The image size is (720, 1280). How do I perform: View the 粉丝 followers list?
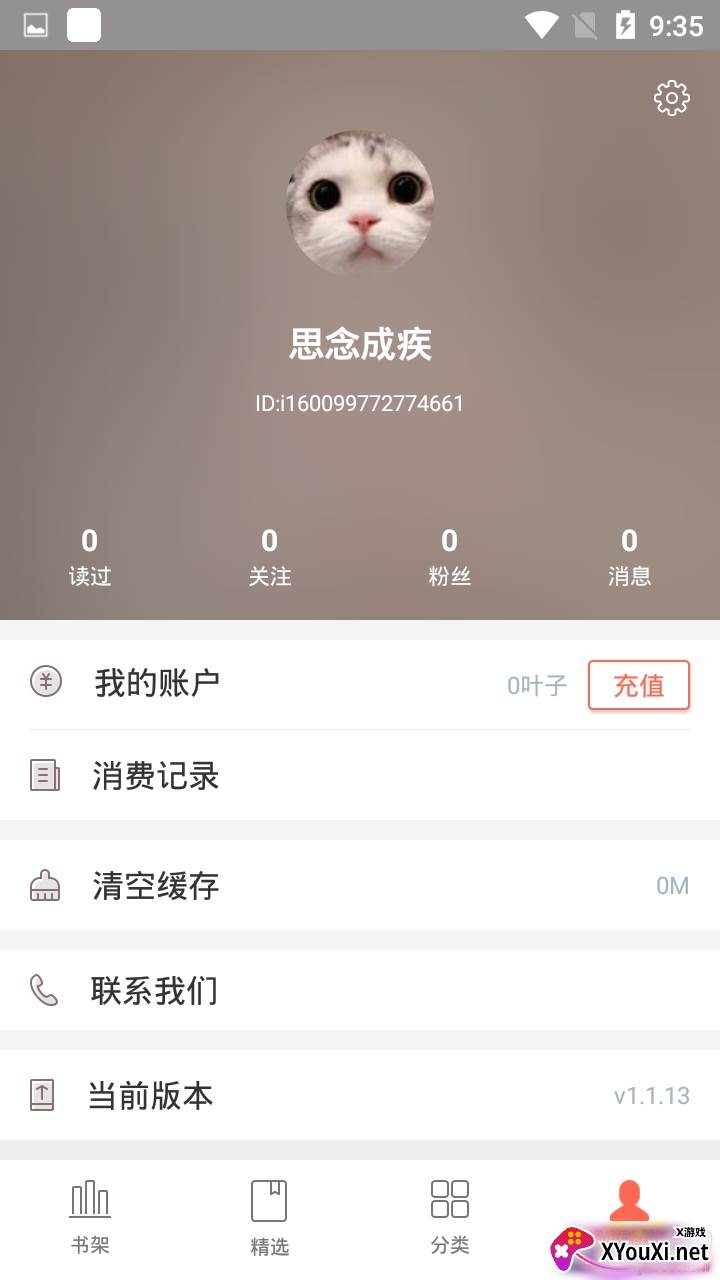click(450, 557)
